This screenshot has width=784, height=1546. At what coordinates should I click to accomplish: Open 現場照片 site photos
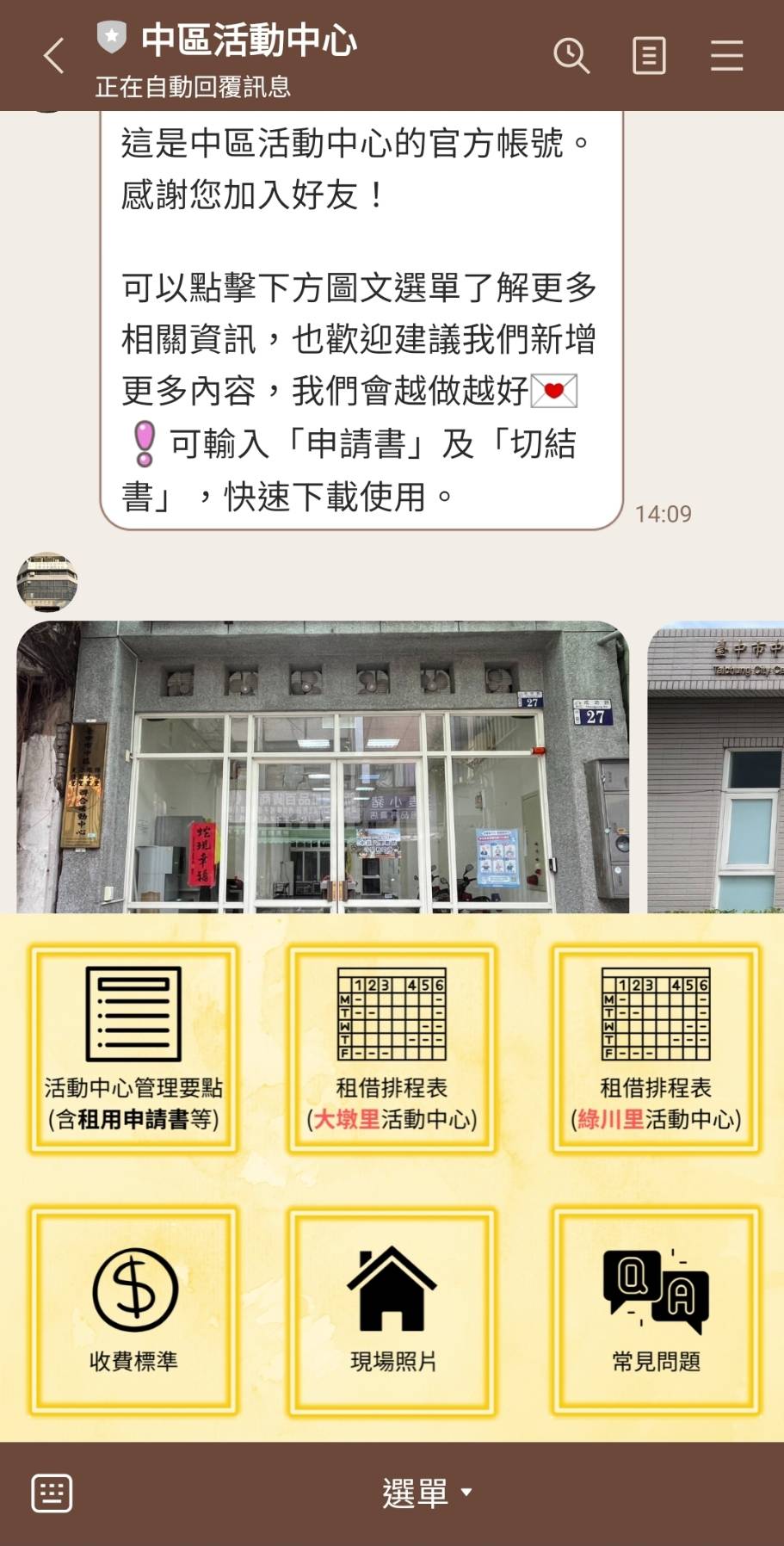pyautogui.click(x=392, y=1310)
